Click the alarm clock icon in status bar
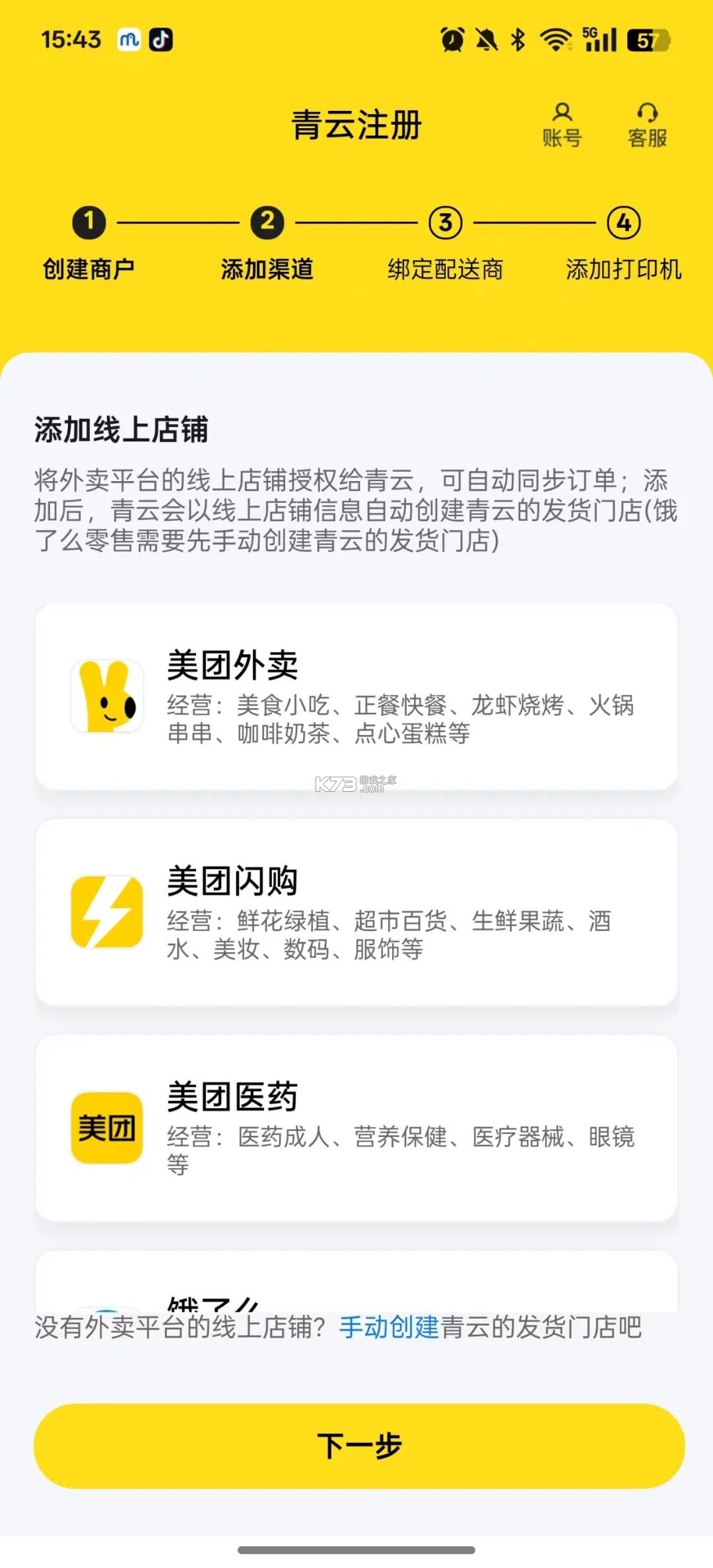The width and height of the screenshot is (713, 1568). coord(452,40)
